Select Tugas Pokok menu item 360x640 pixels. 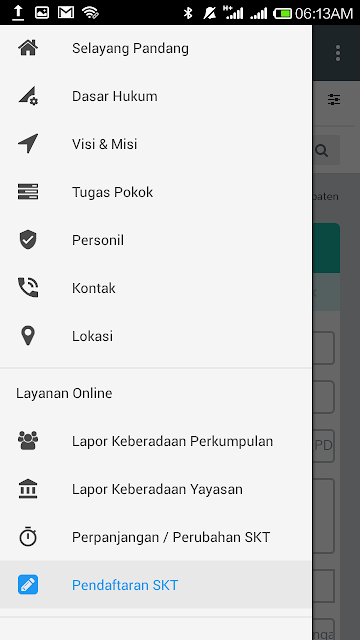coord(156,192)
